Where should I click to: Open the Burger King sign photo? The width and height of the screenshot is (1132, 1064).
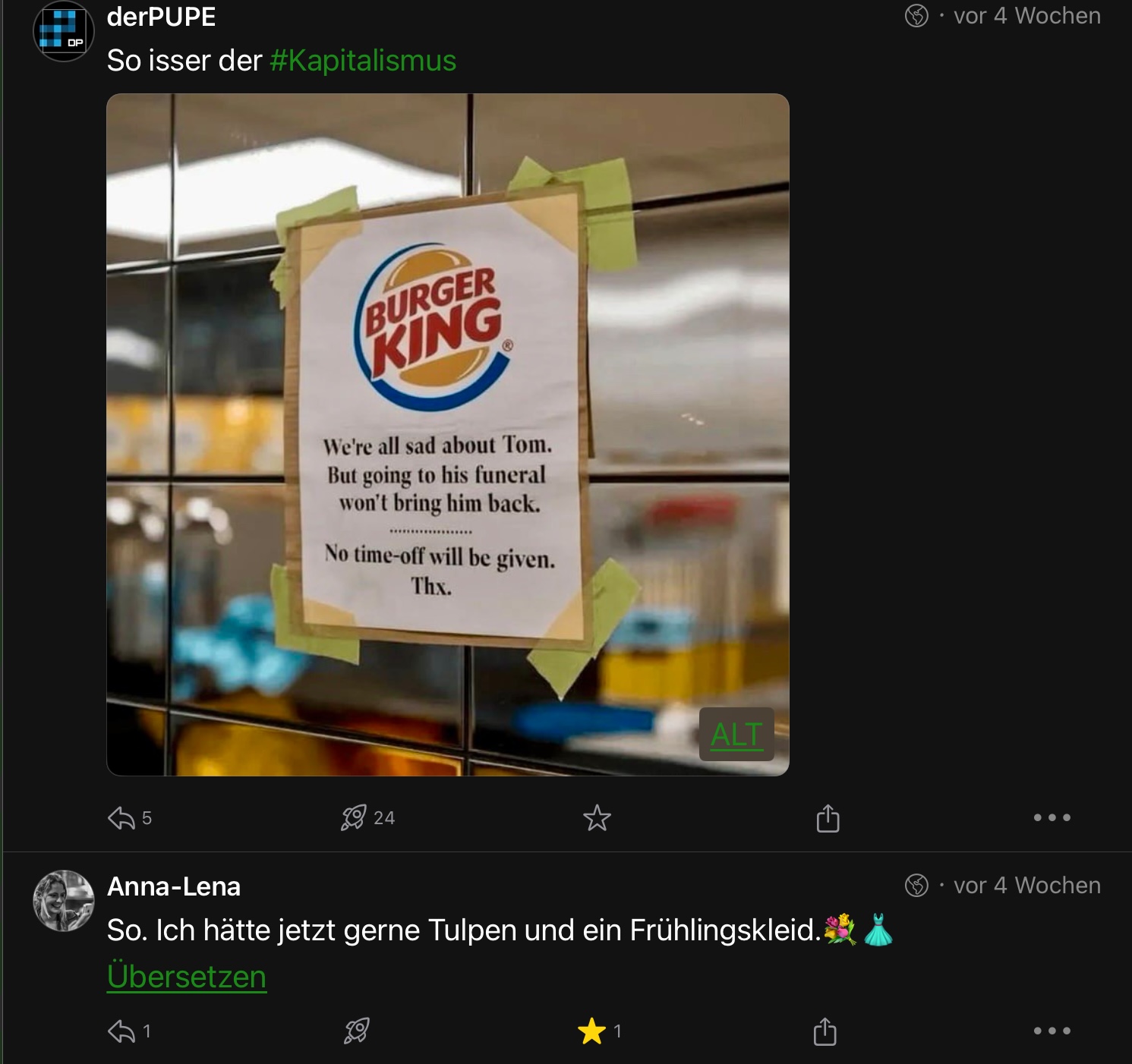[x=447, y=434]
